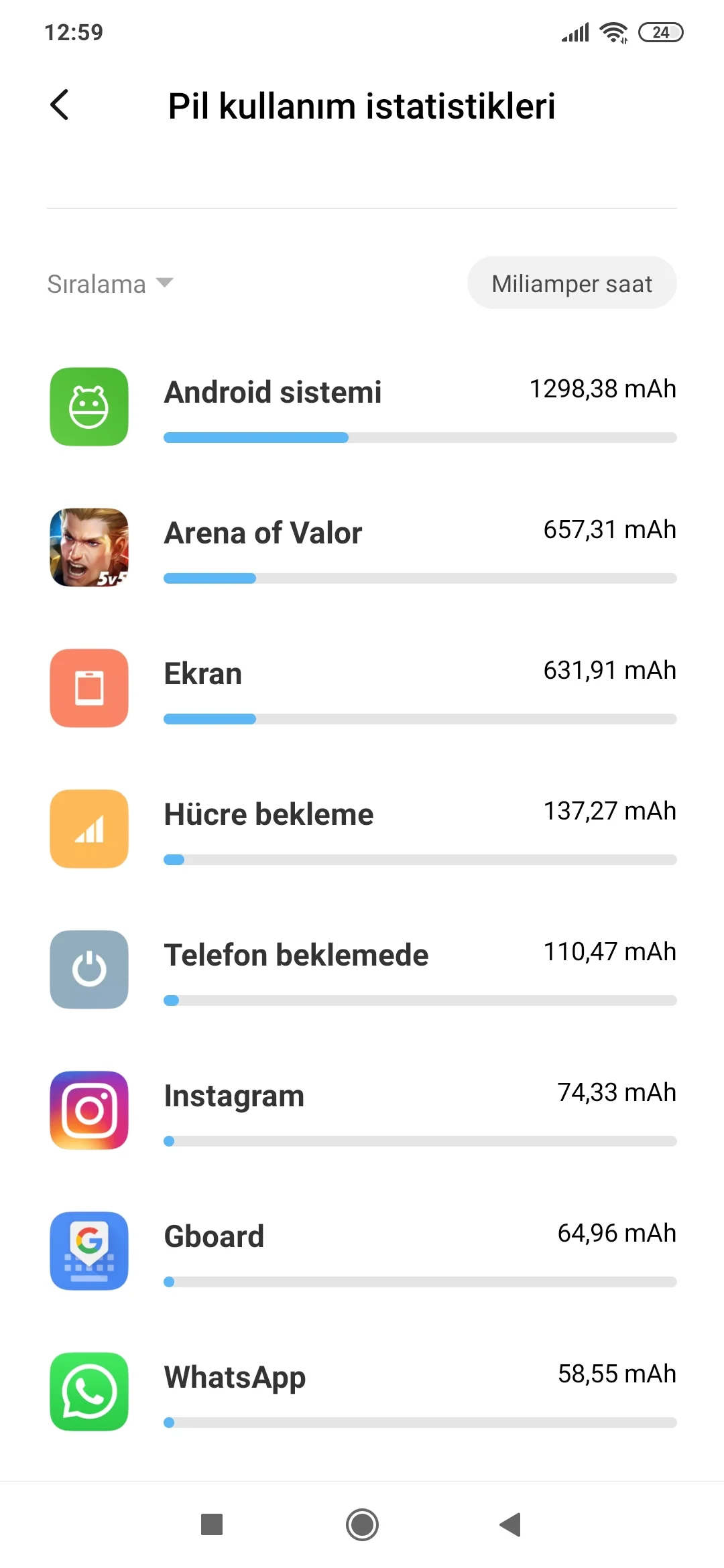
Task: Open recent apps from navigation bar
Action: pyautogui.click(x=212, y=1524)
